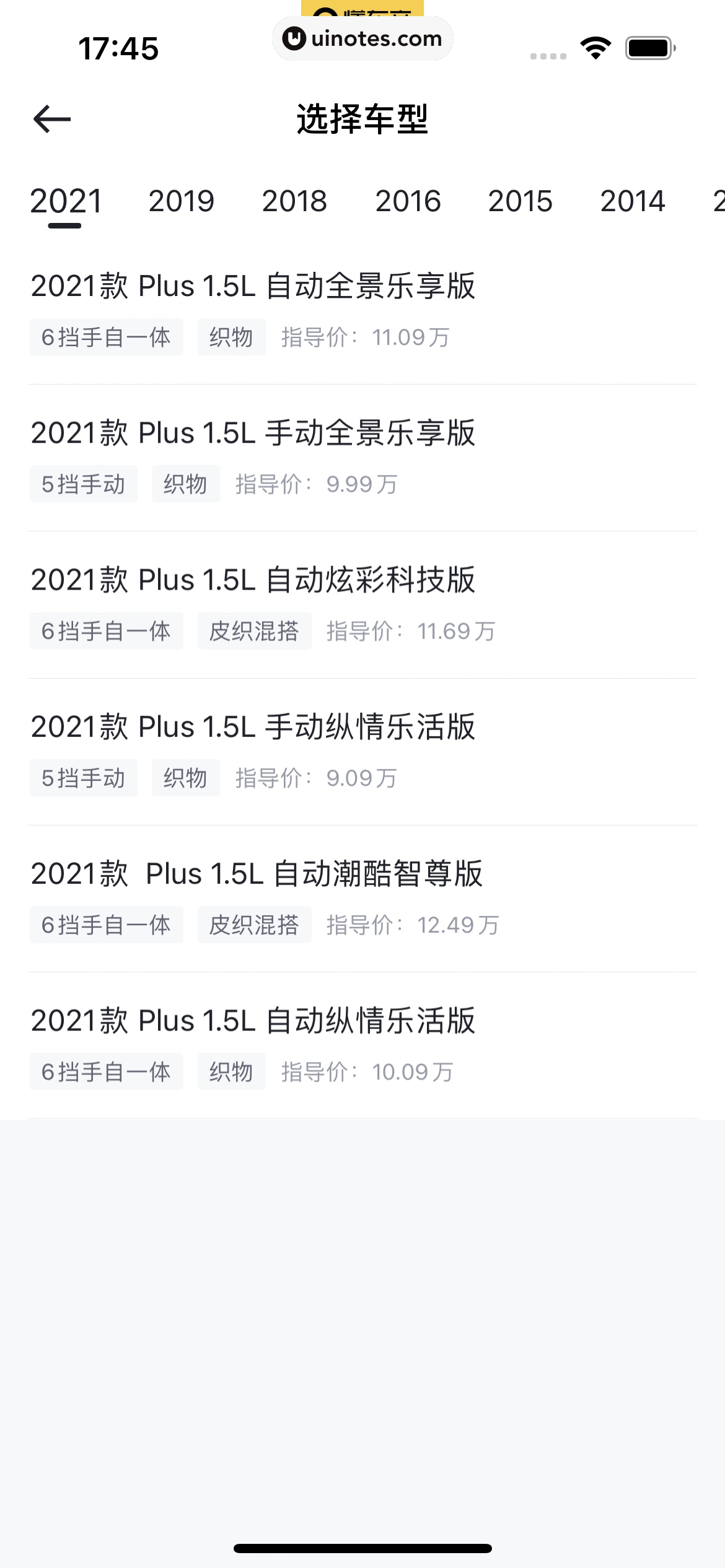The image size is (725, 1568).
Task: View 2015 model year cars
Action: 520,201
